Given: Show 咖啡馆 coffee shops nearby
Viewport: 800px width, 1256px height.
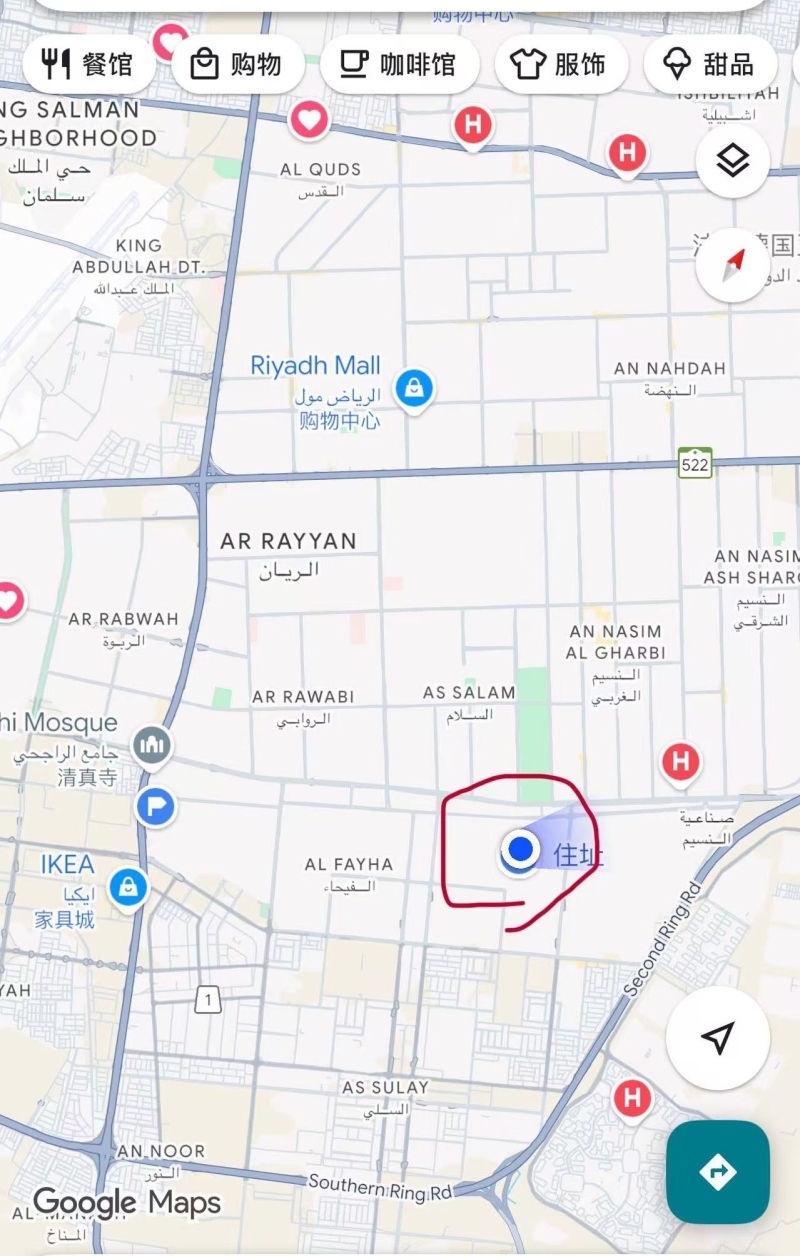Looking at the screenshot, I should coord(399,66).
